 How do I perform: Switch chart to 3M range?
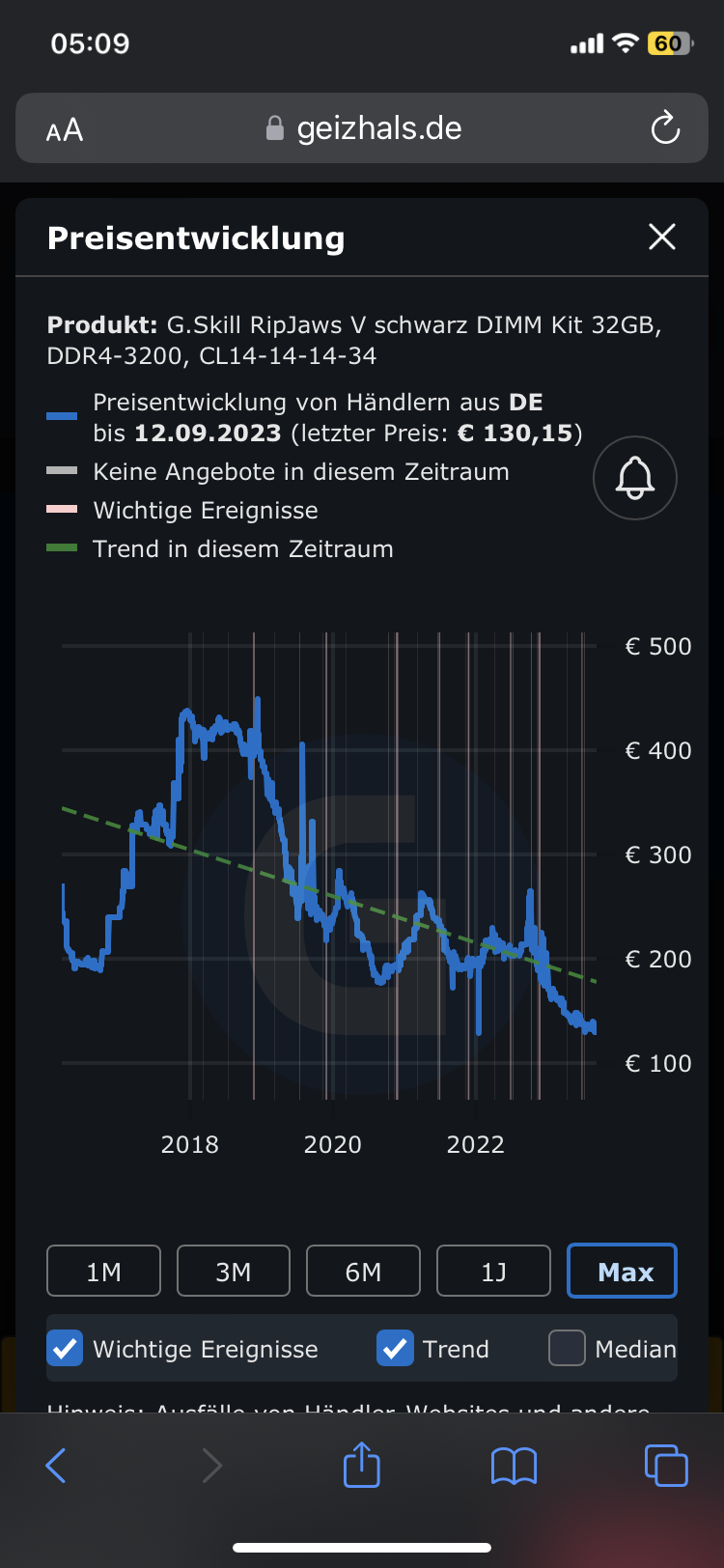(233, 1272)
